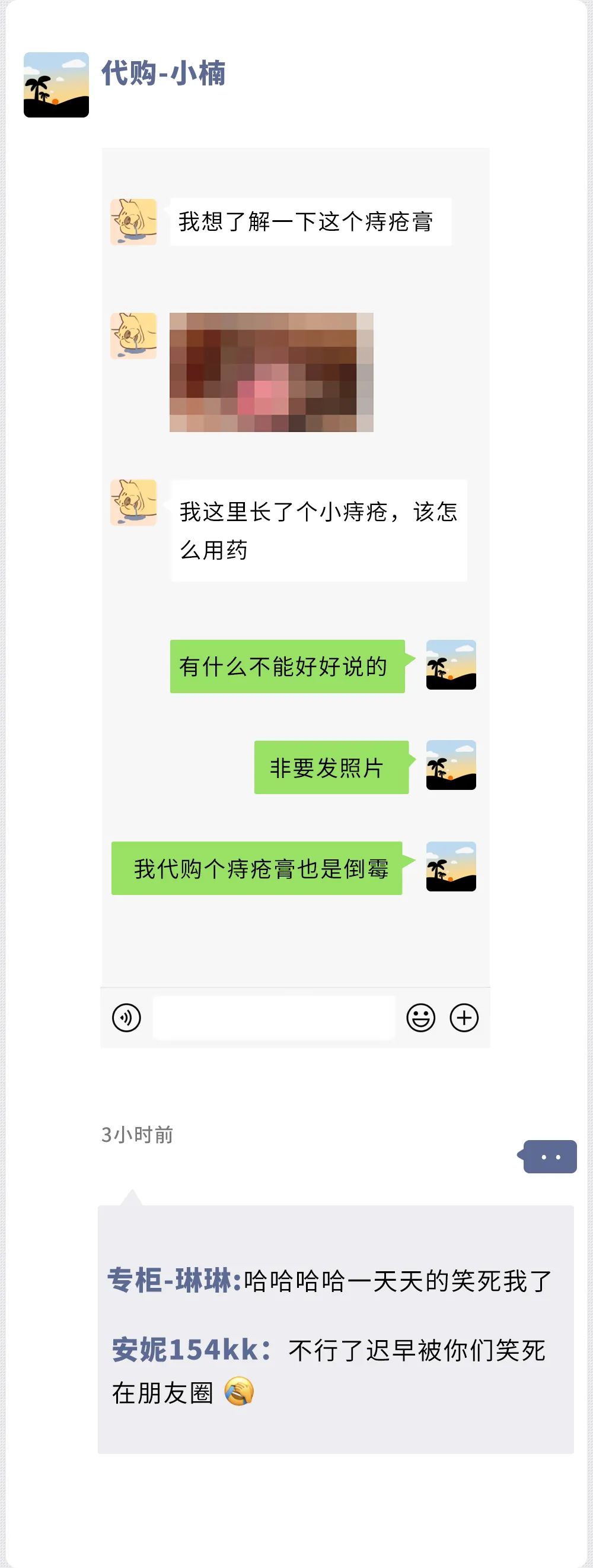Viewport: 593px width, 1568px height.
Task: Open the like and comment menu button
Action: (550, 1157)
